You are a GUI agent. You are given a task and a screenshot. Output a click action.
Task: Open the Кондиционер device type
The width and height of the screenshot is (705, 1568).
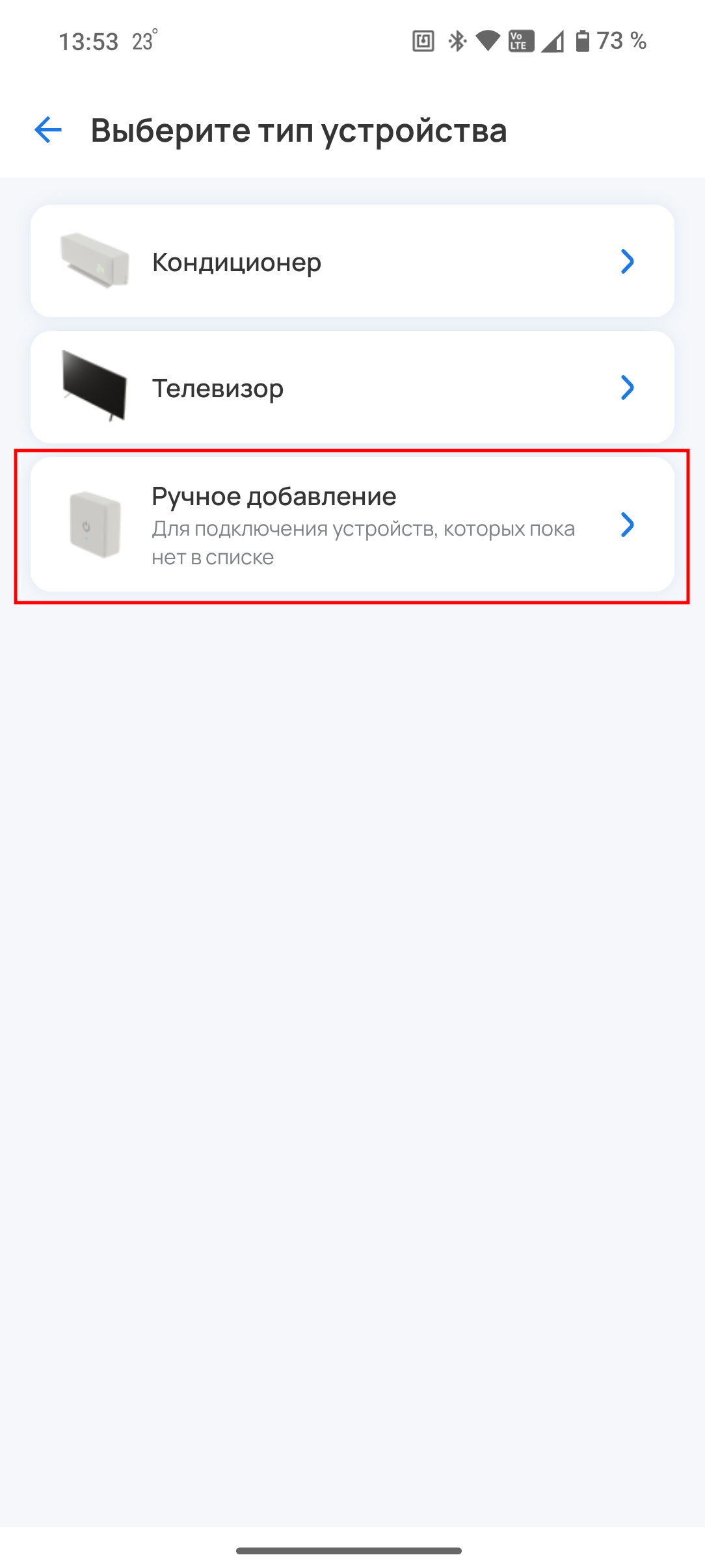[351, 261]
